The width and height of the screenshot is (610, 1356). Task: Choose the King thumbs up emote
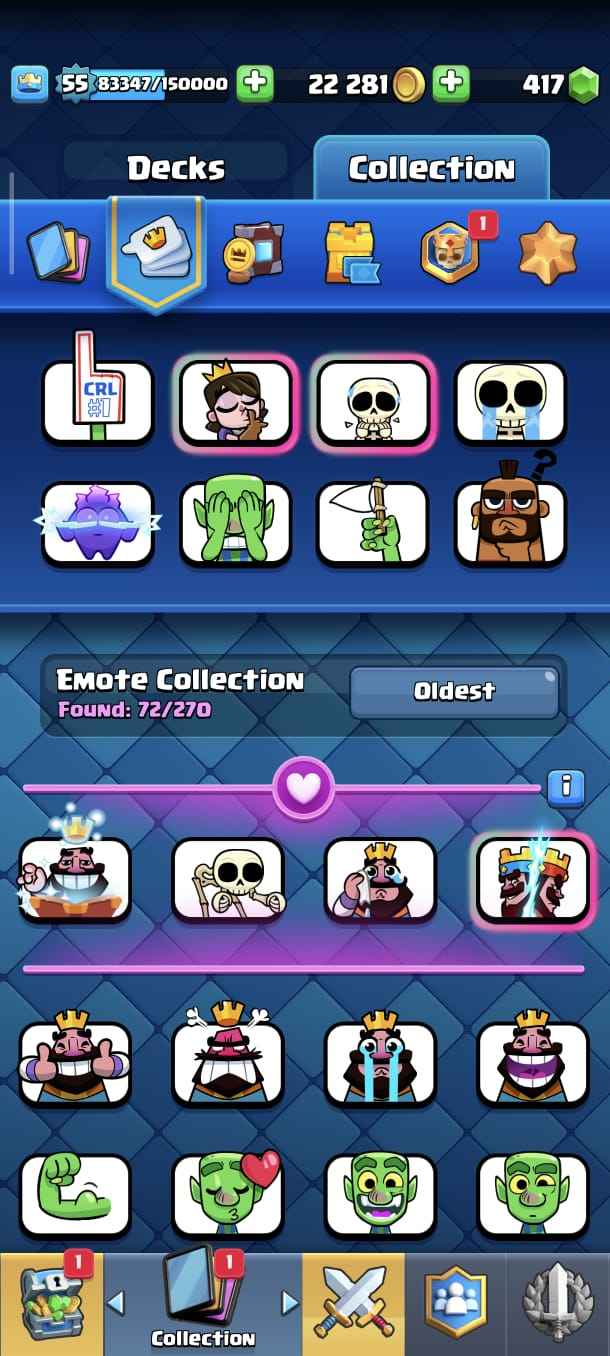click(75, 1062)
